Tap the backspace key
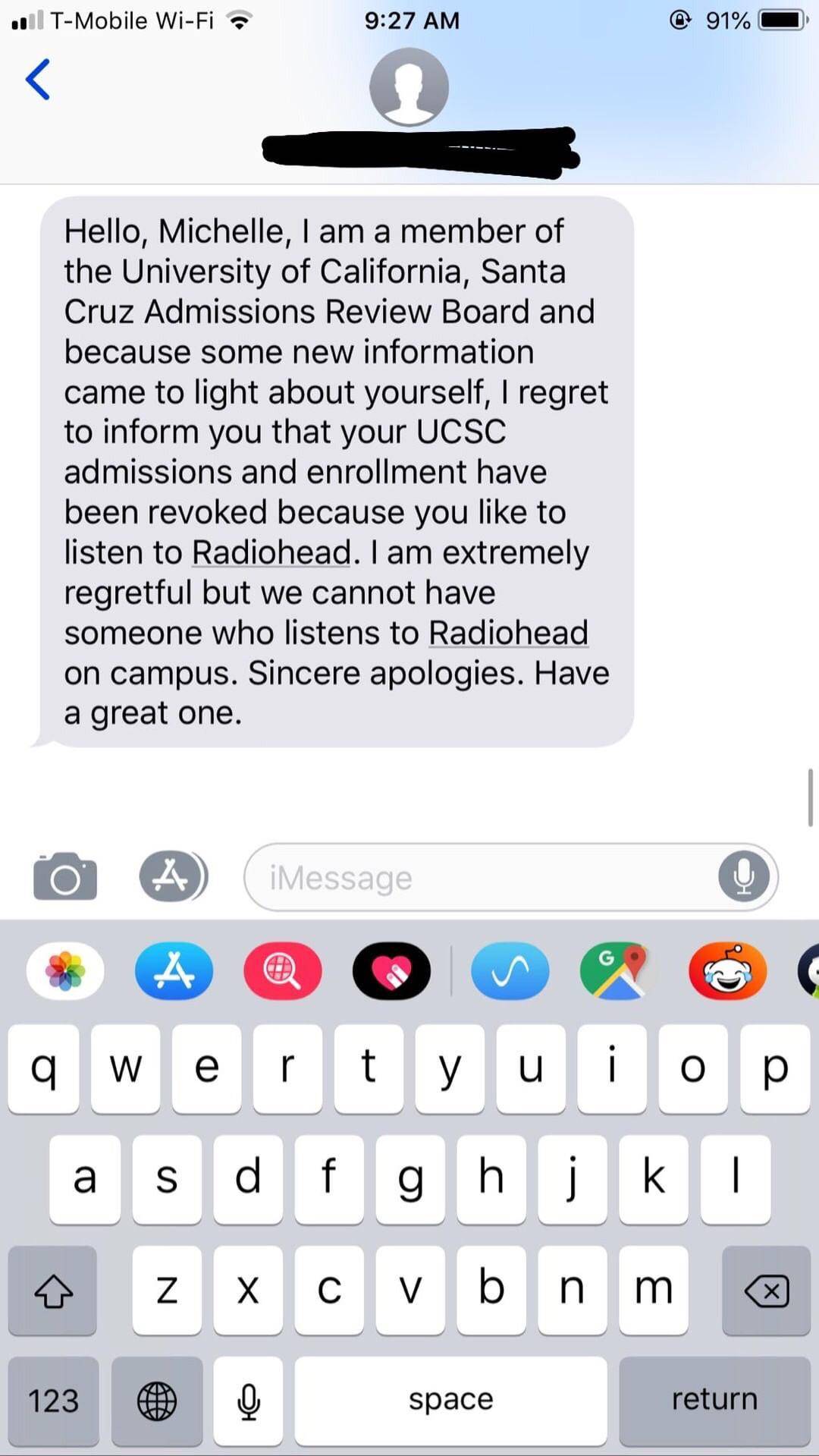This screenshot has width=819, height=1456. click(766, 1290)
